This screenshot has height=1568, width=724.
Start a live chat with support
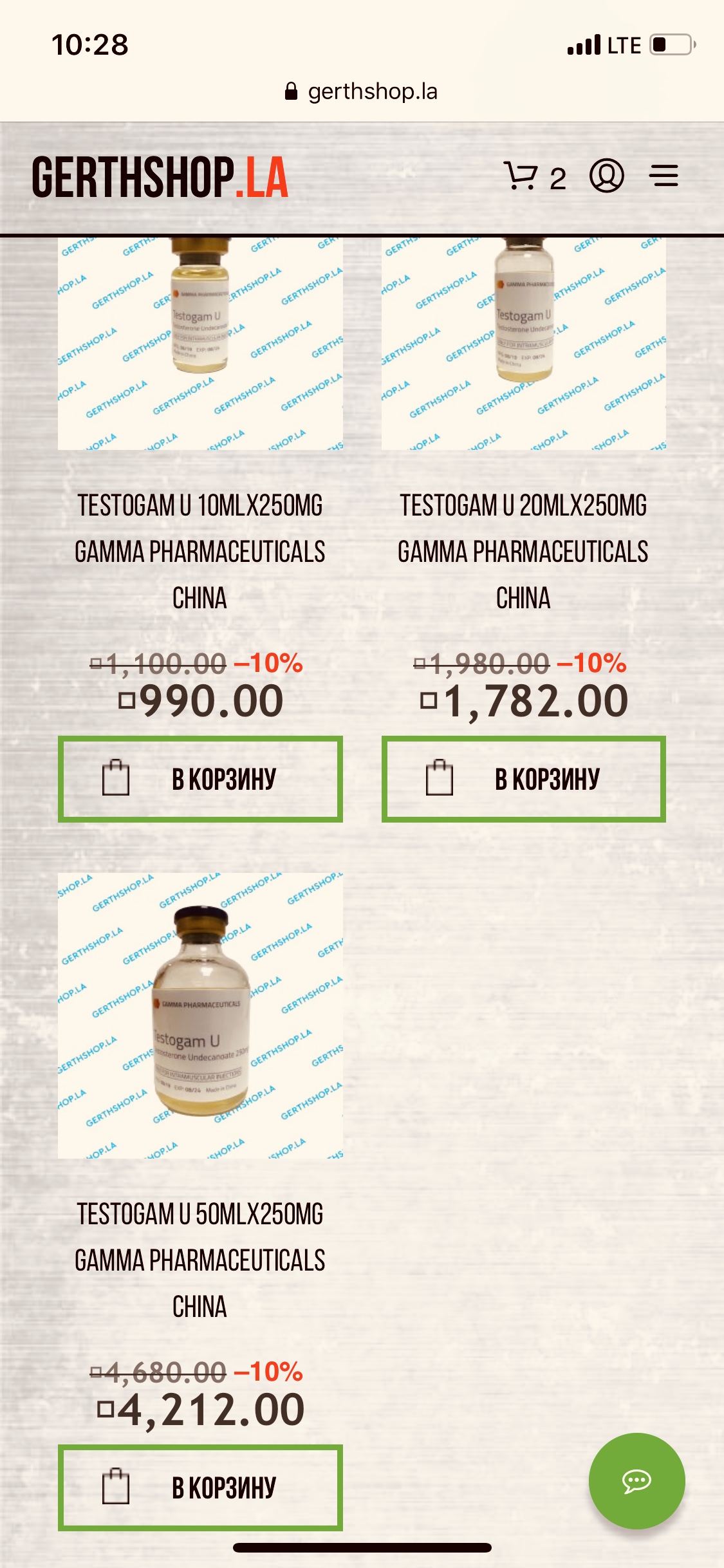click(x=636, y=1480)
